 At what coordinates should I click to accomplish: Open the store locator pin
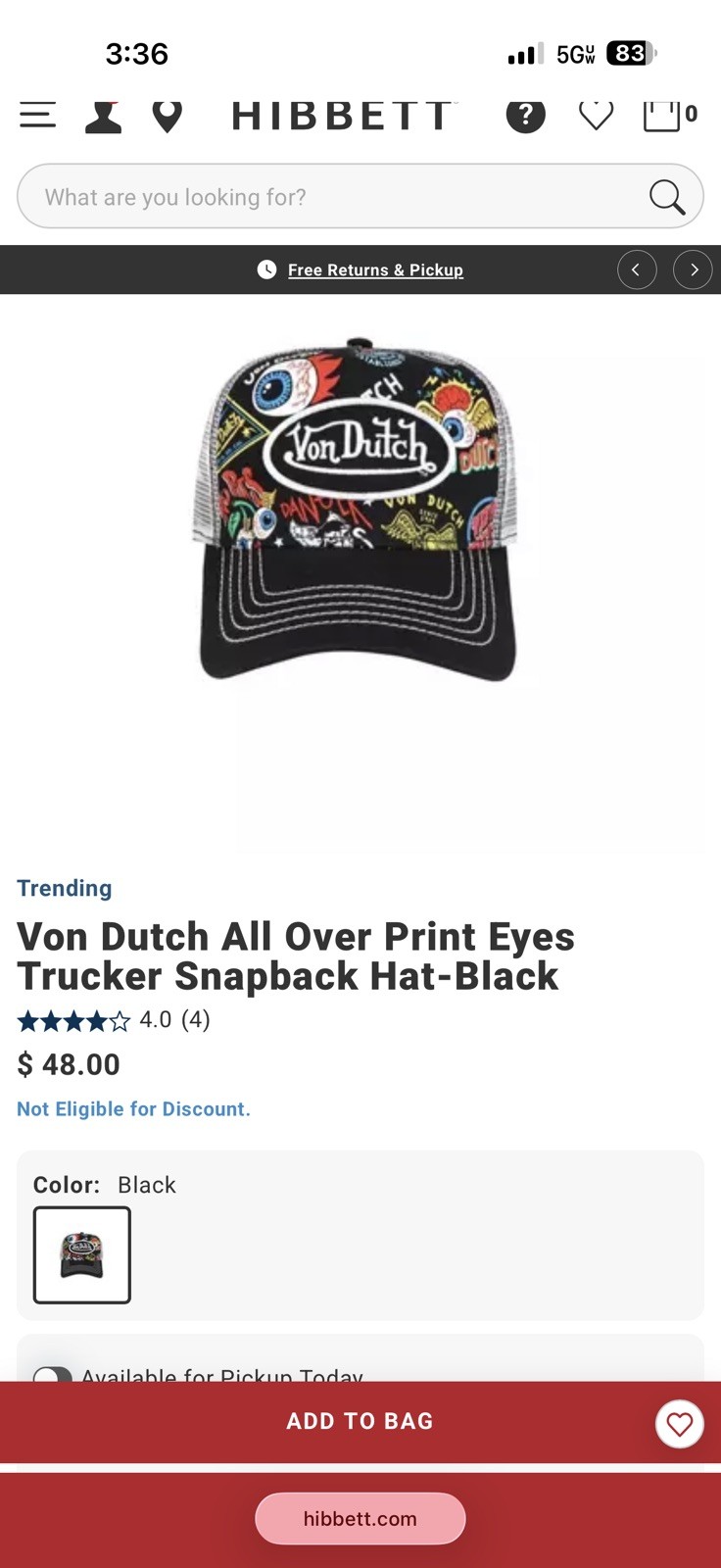point(168,116)
